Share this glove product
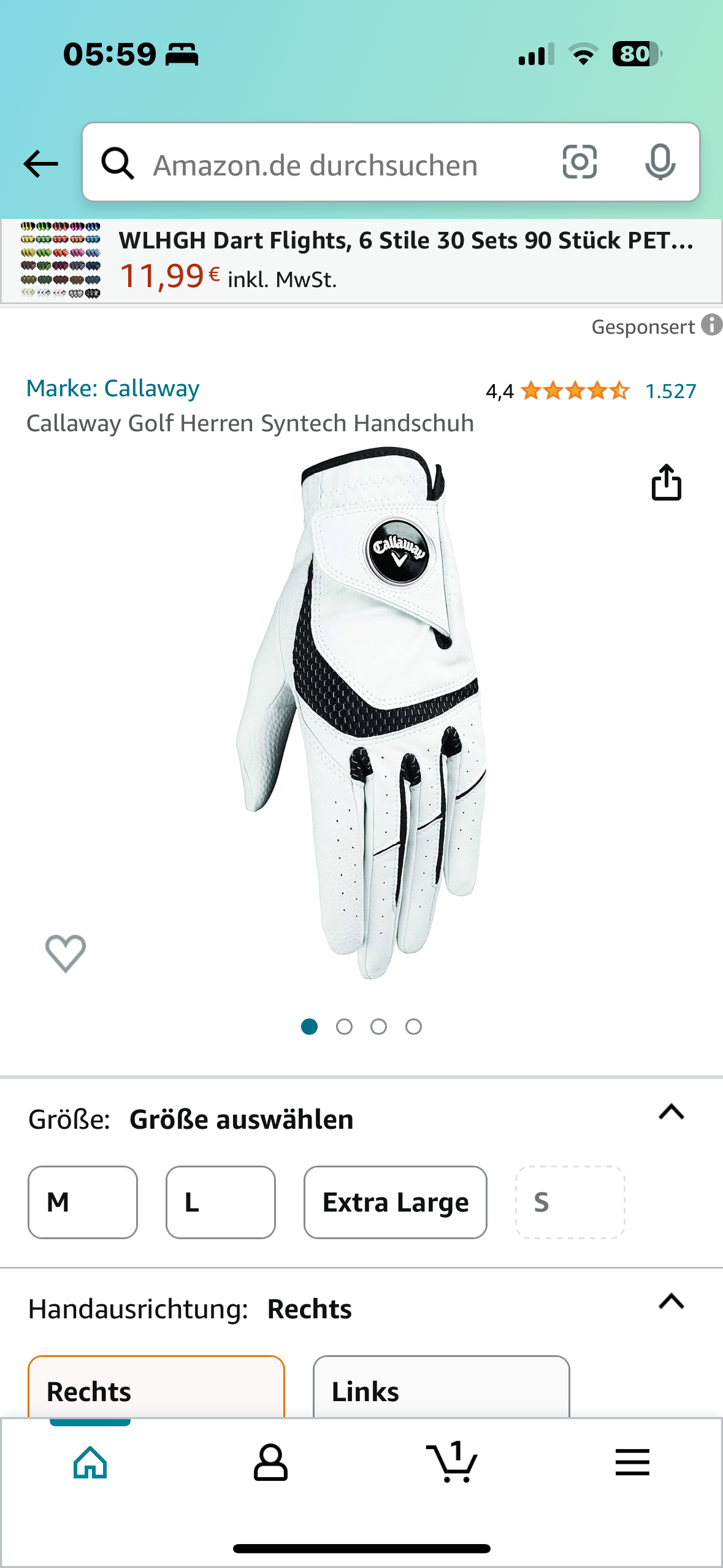The height and width of the screenshot is (1568, 723). [x=666, y=483]
